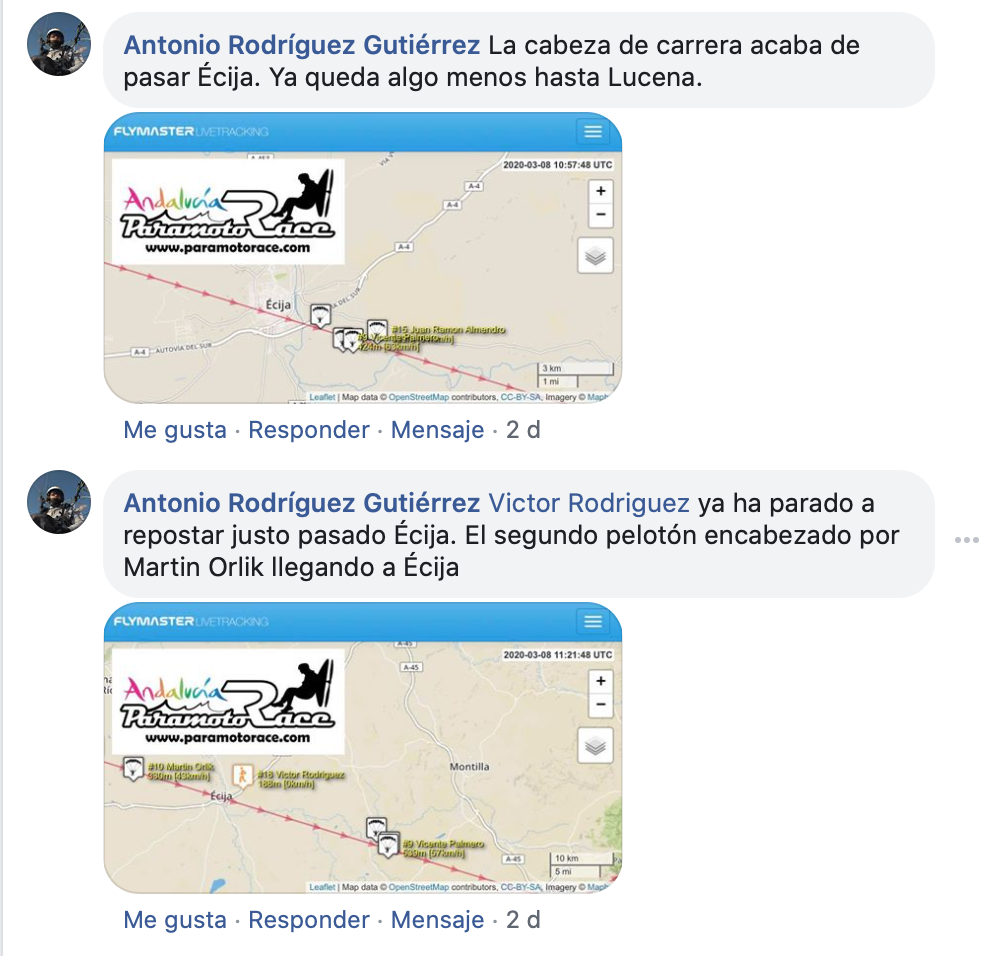Open the avatar beside the 'segundo pelotón' comment
The height and width of the screenshot is (956, 1002).
pyautogui.click(x=60, y=502)
